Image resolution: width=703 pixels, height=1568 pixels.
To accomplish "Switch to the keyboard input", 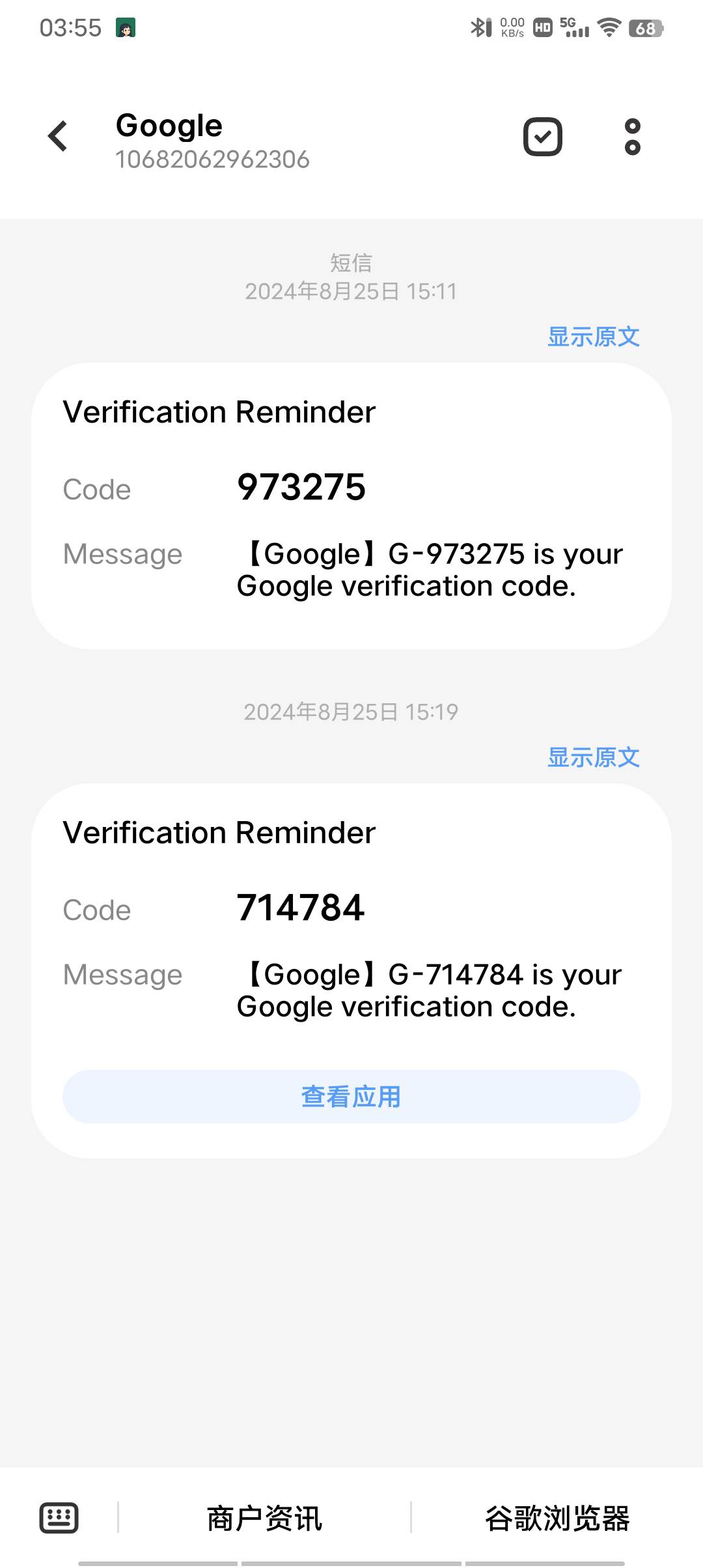I will pos(59,1518).
